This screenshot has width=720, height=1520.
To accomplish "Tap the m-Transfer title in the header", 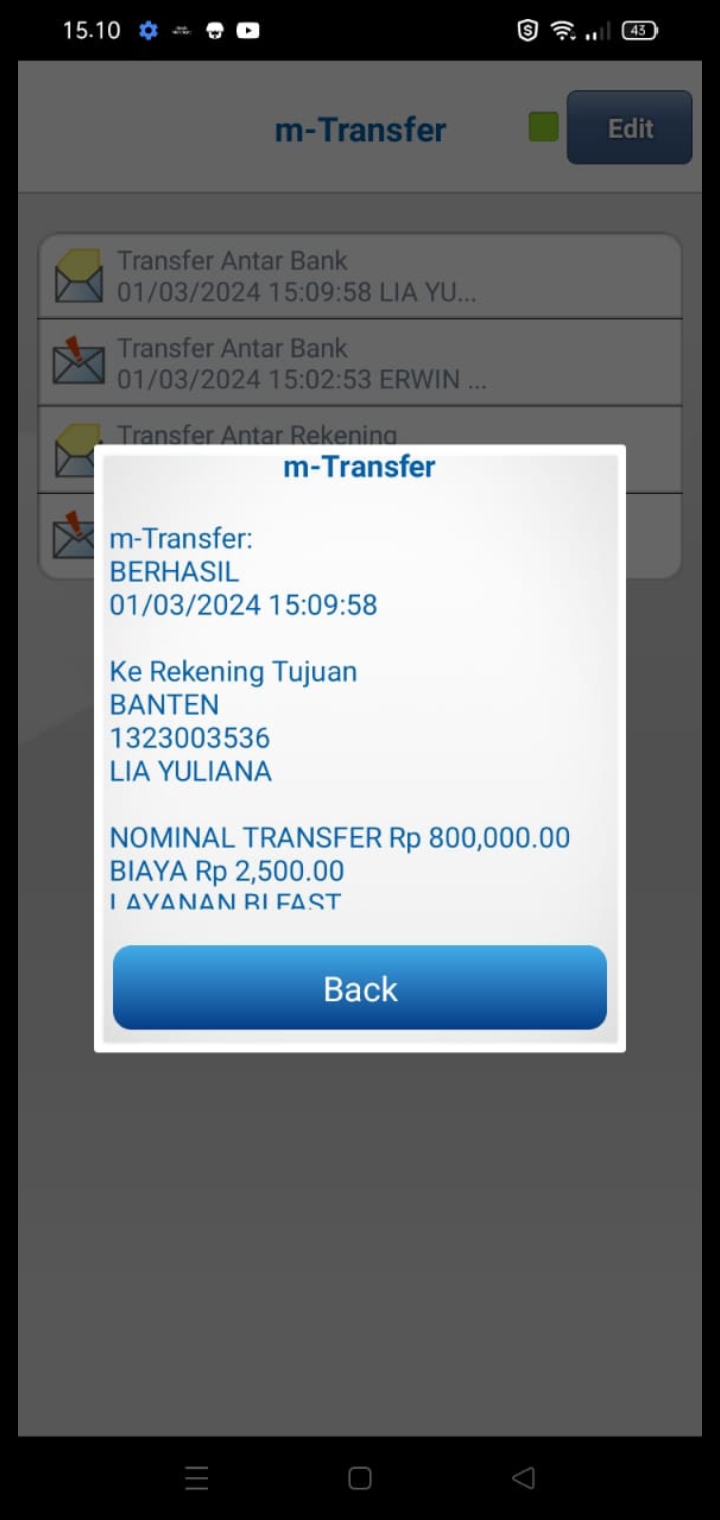I will coord(359,128).
